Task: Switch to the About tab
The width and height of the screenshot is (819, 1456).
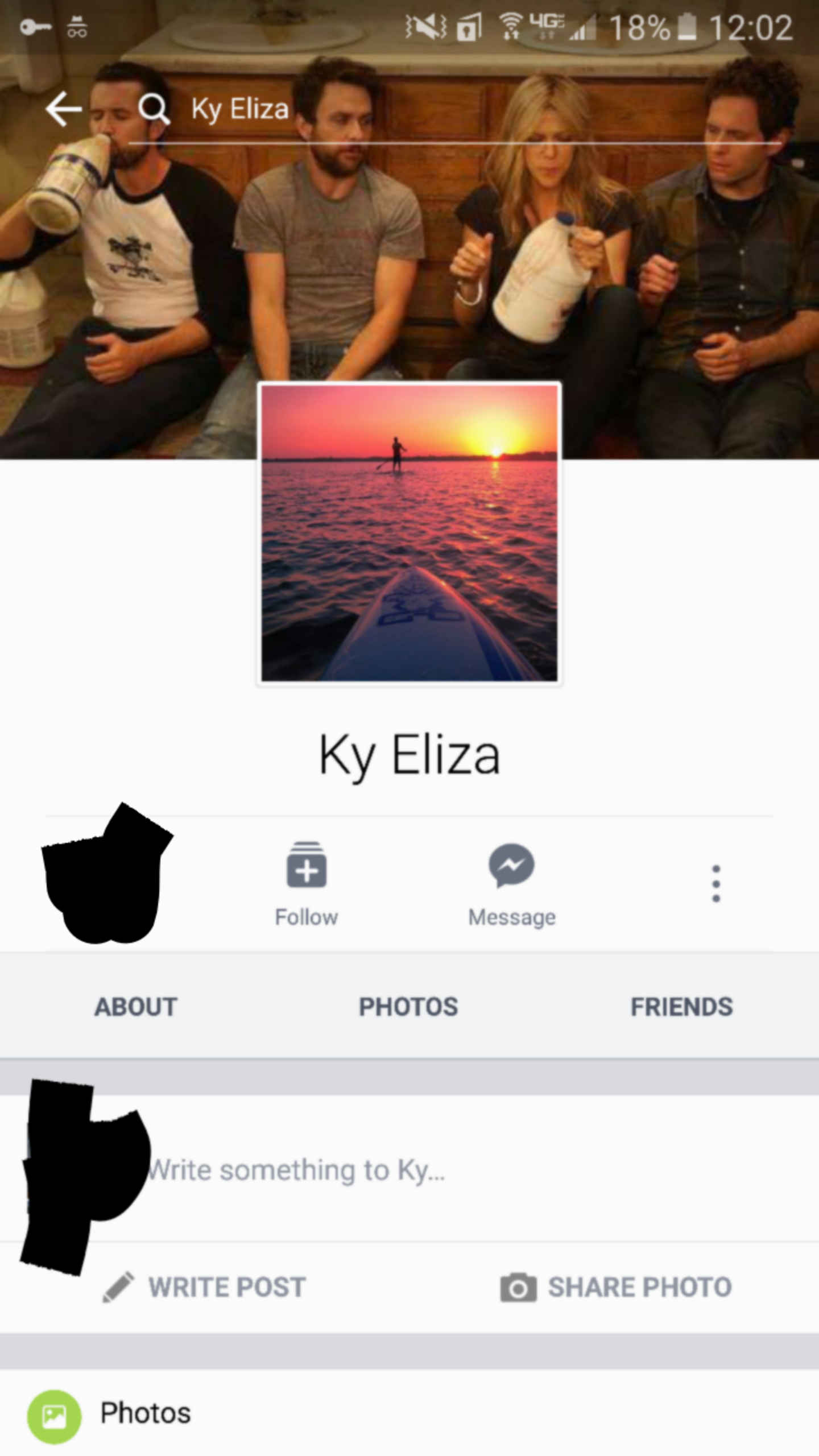Action: coord(136,1007)
